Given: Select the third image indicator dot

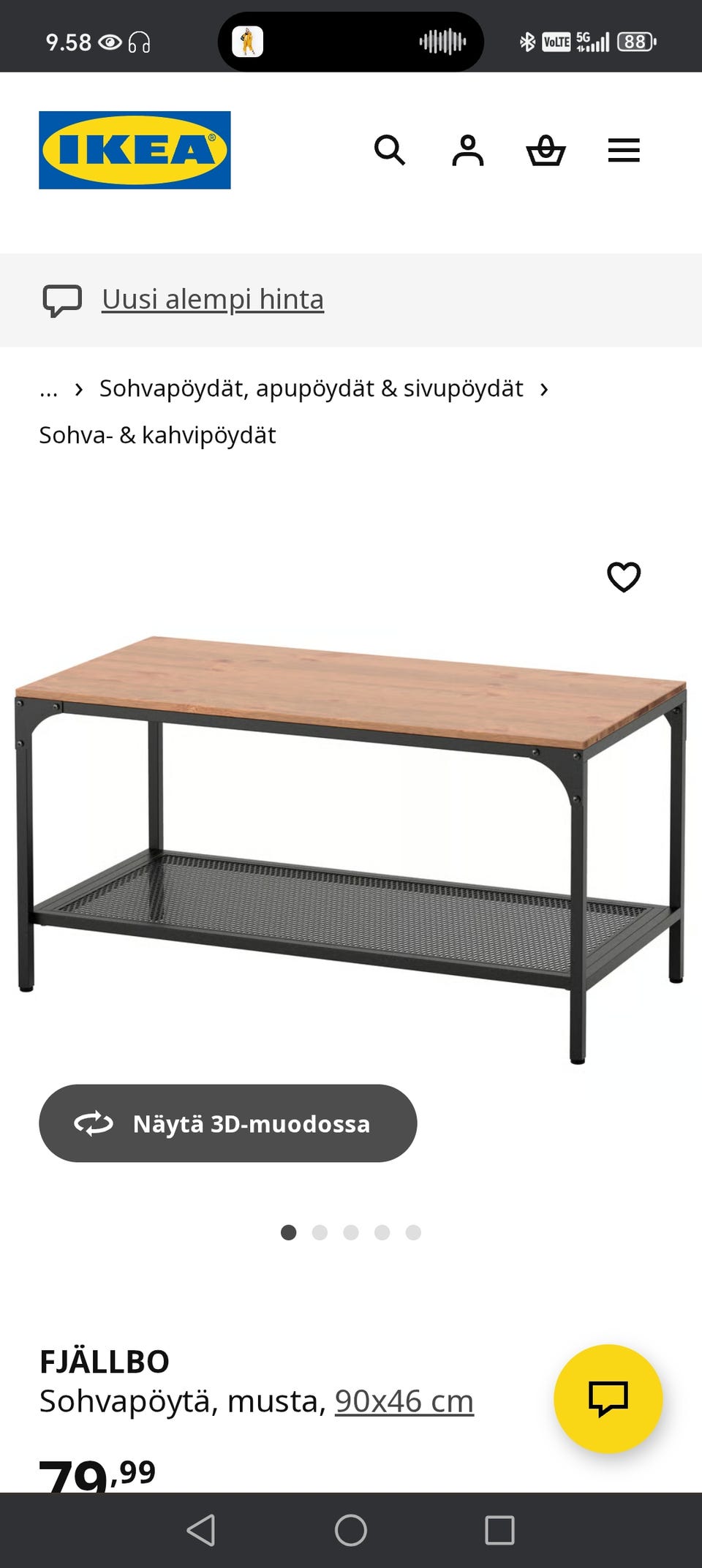Looking at the screenshot, I should point(351,1232).
